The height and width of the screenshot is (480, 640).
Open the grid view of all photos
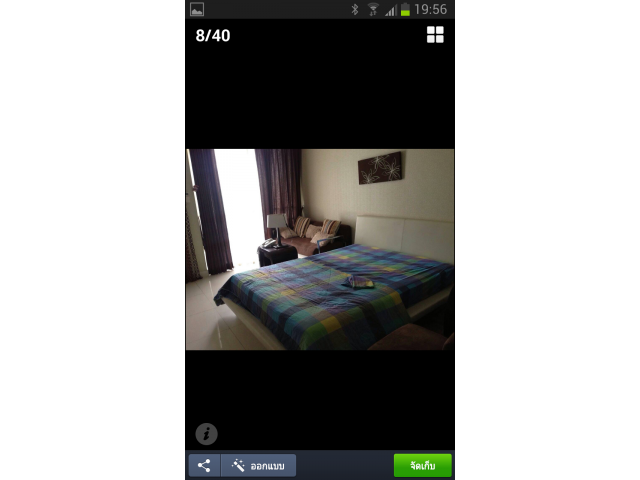(x=435, y=35)
